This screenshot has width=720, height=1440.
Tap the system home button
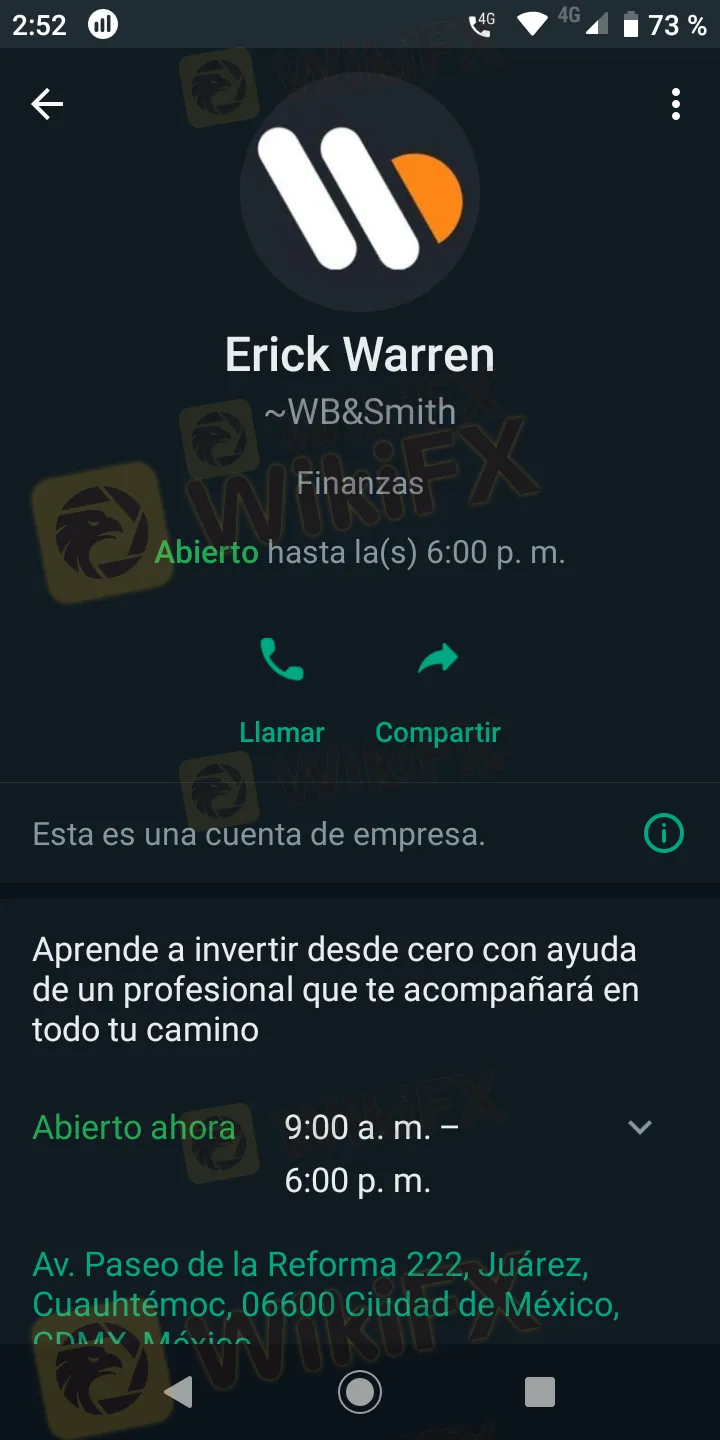[x=360, y=1391]
